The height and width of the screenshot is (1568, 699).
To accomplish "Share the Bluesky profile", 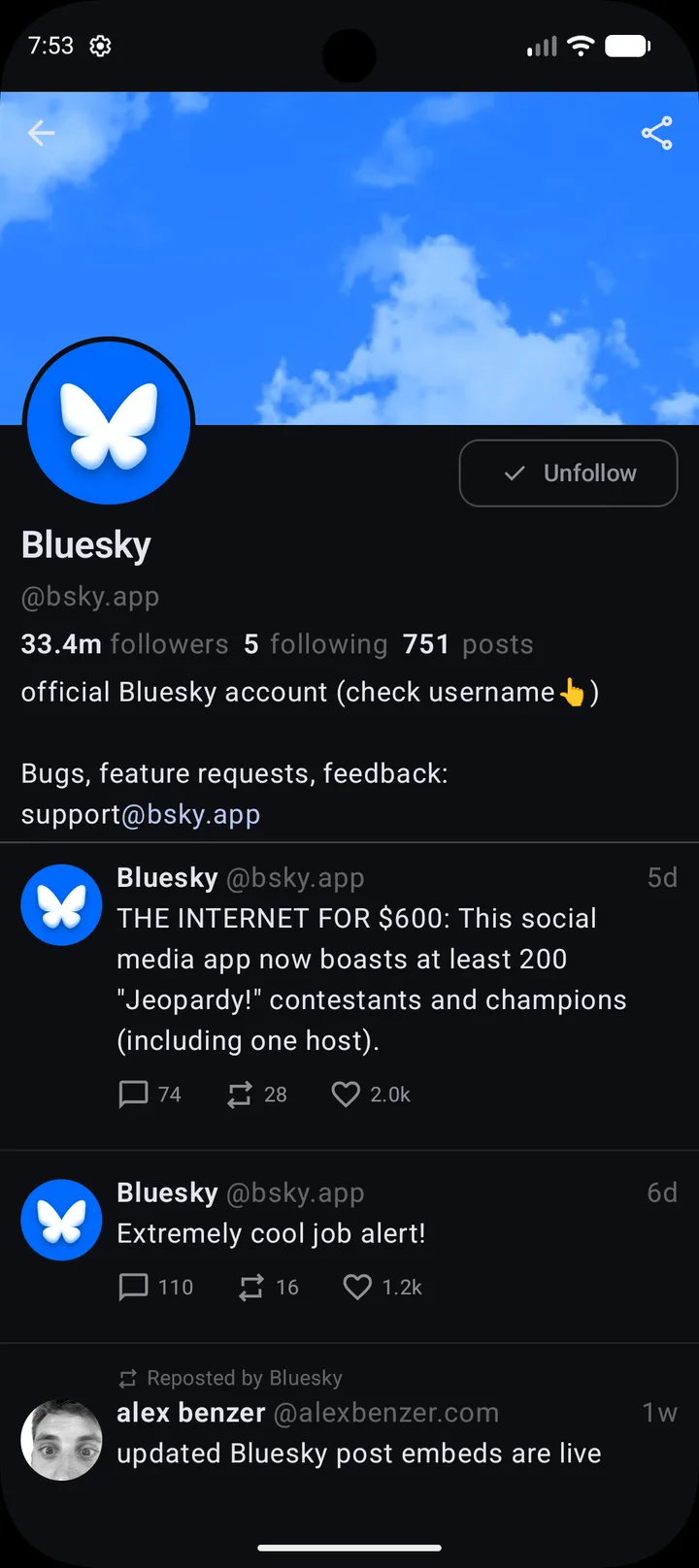I will [x=657, y=133].
